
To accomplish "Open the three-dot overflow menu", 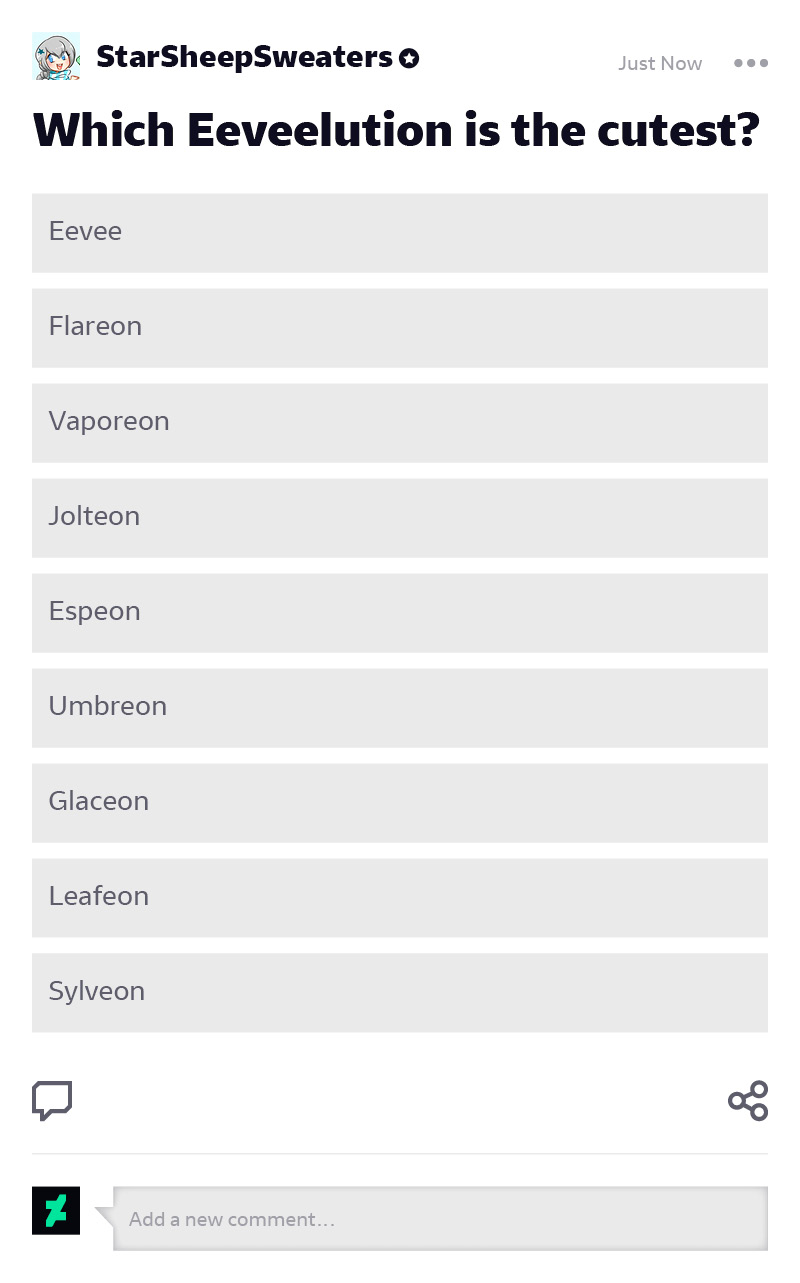I will click(x=750, y=63).
